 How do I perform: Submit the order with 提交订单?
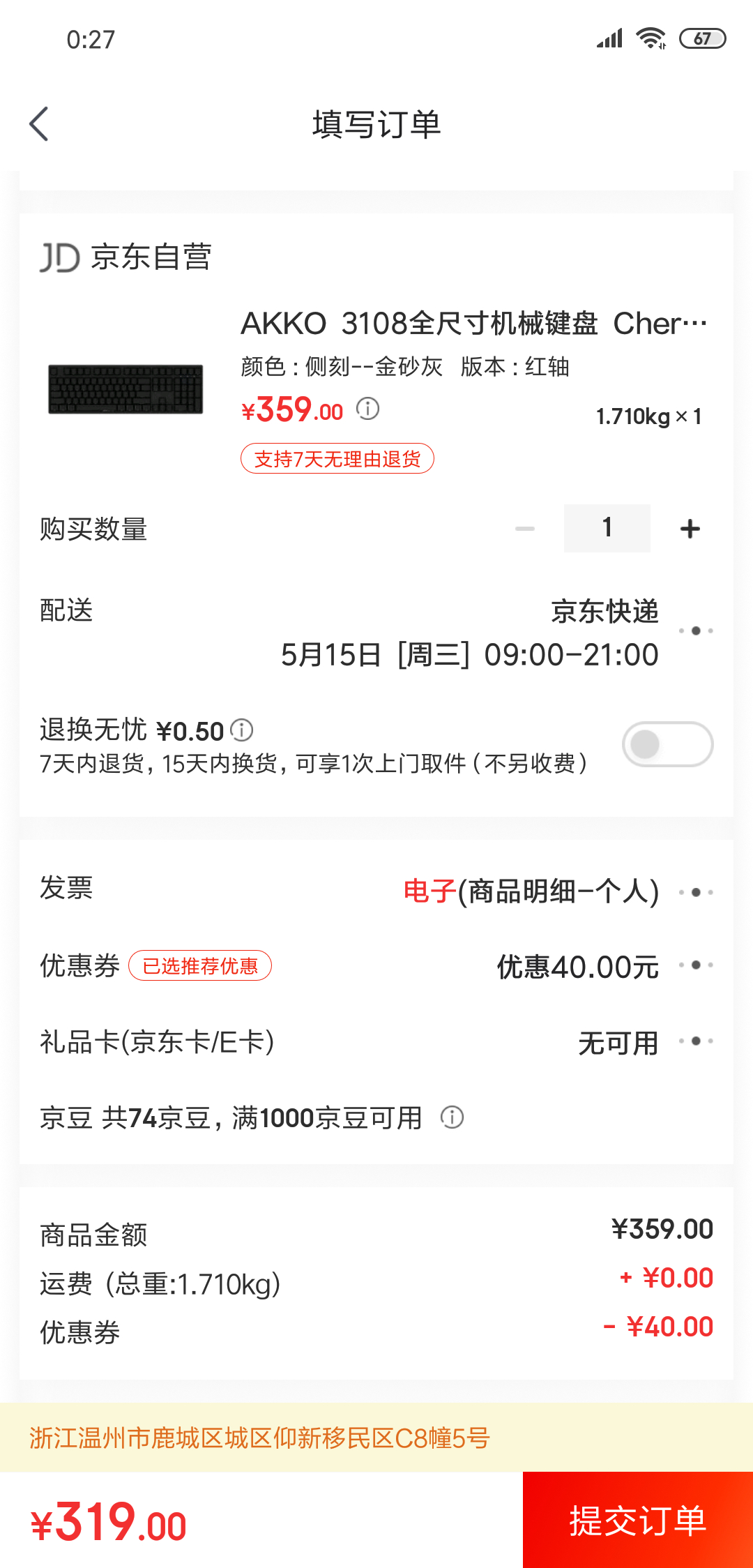(637, 1521)
